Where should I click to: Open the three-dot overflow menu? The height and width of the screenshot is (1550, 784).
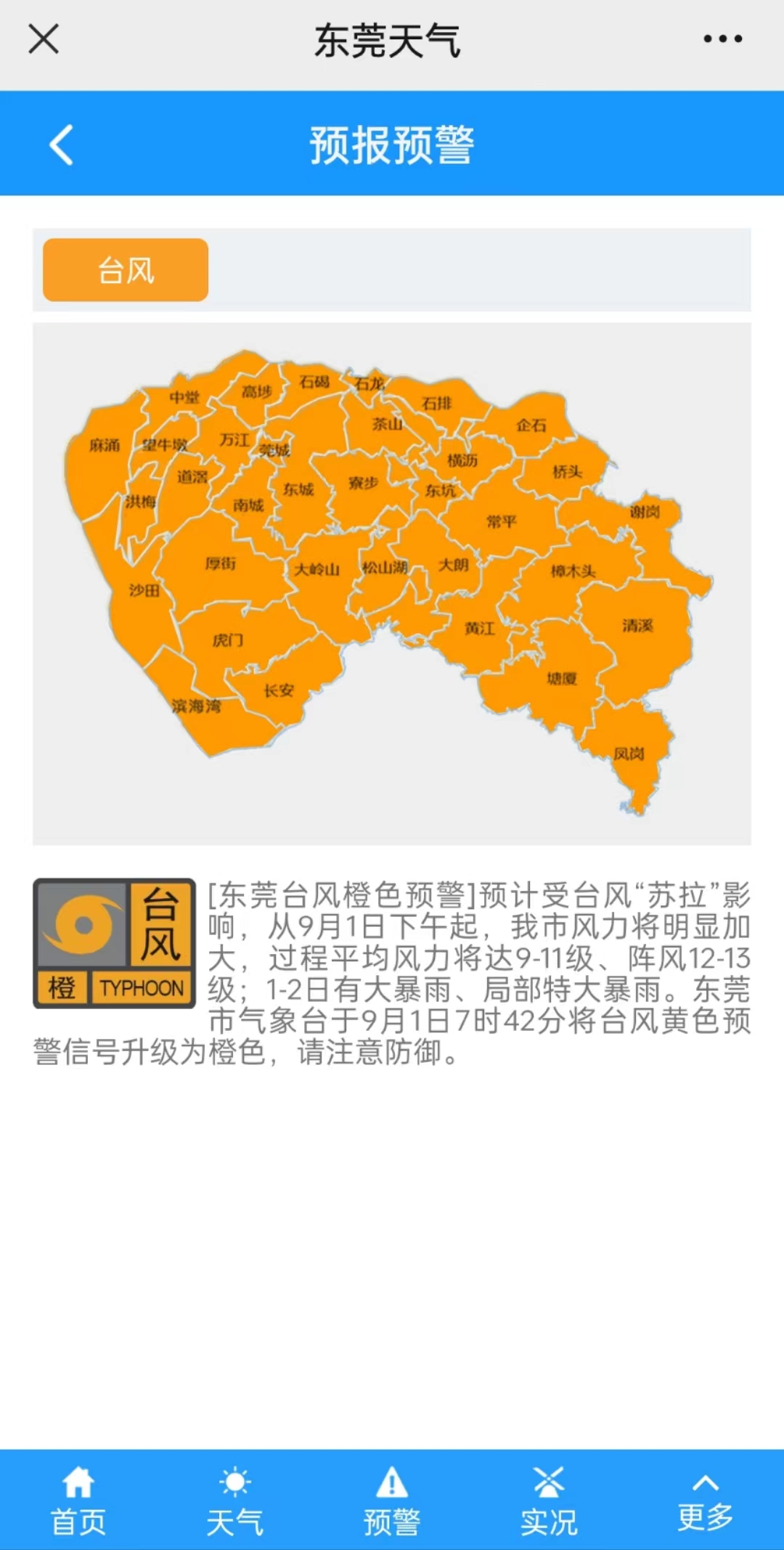[x=722, y=39]
